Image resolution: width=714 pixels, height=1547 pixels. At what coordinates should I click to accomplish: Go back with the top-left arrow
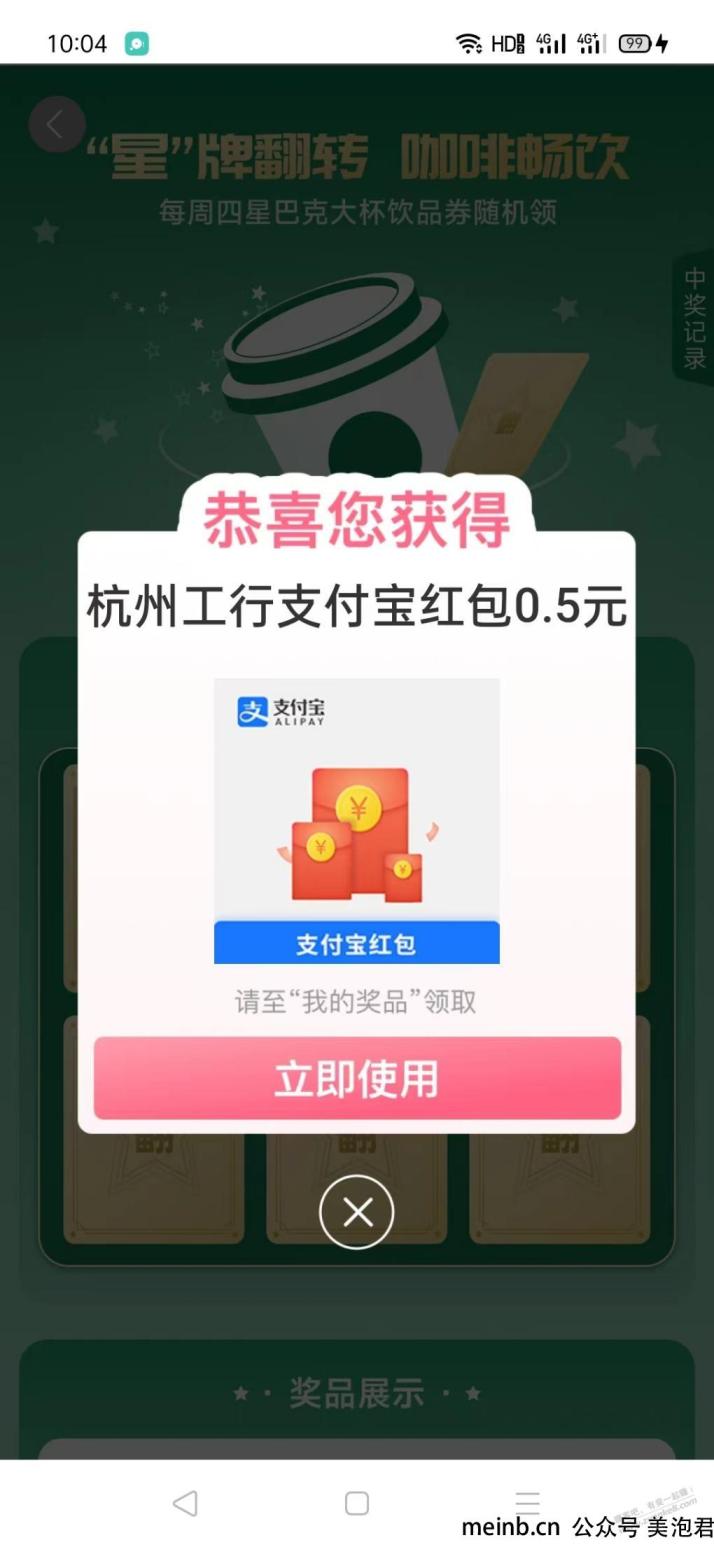click(x=56, y=125)
